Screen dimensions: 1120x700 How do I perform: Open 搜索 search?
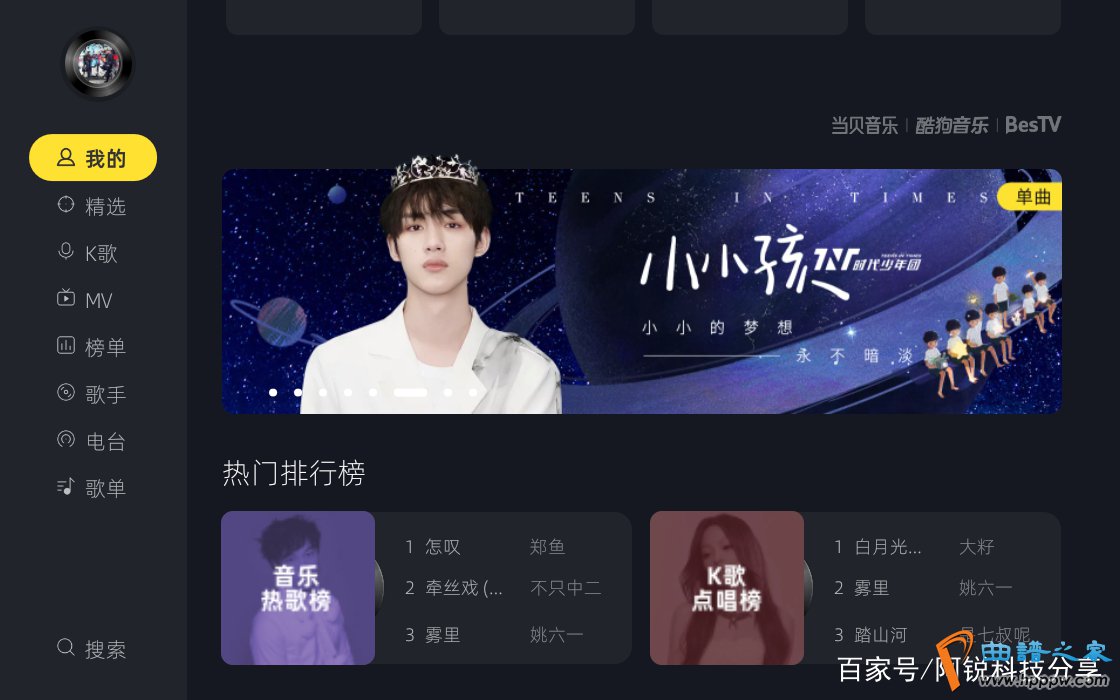92,649
